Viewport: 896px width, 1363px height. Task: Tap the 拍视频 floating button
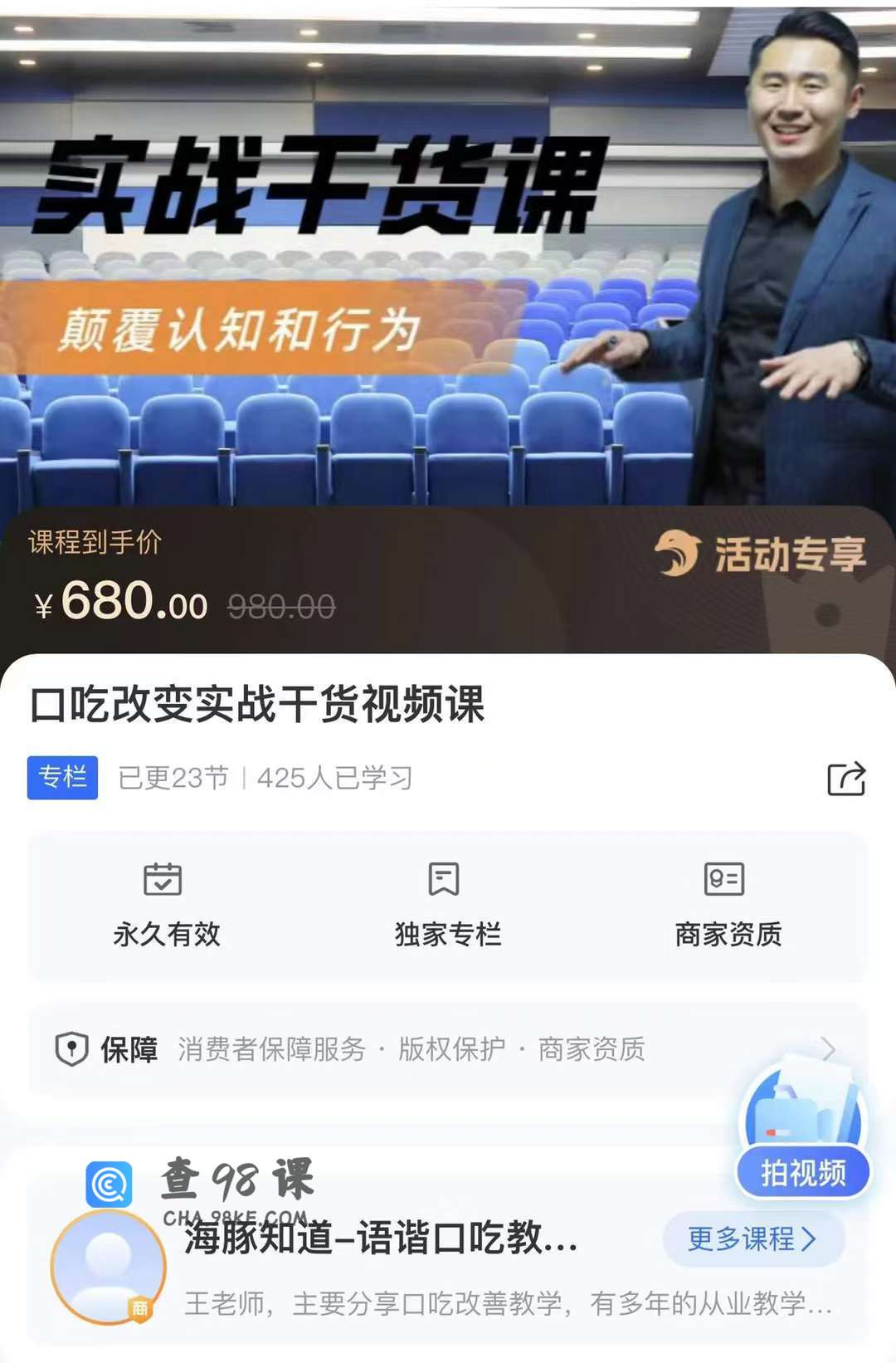pyautogui.click(x=803, y=1171)
